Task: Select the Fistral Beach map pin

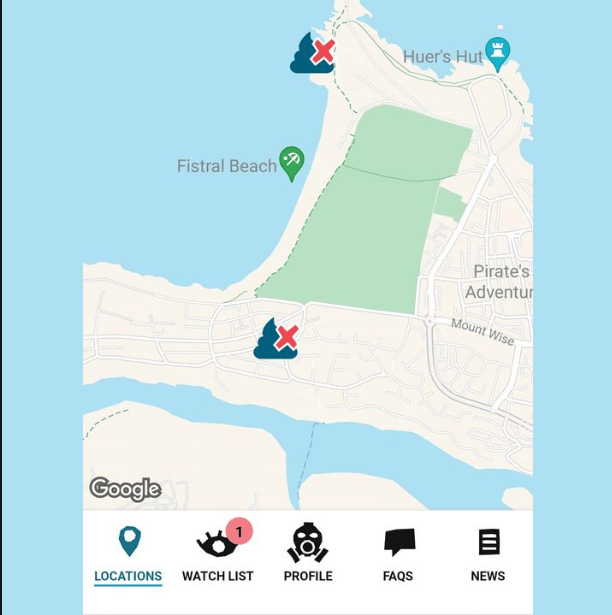Action: coord(291,163)
